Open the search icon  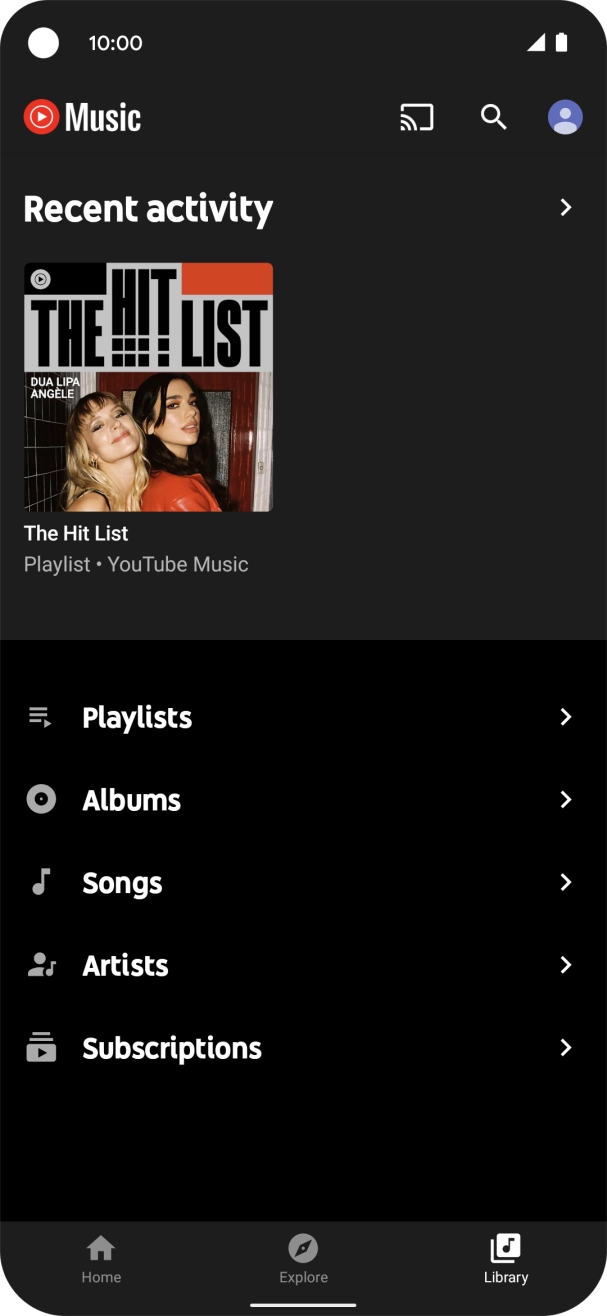click(494, 118)
